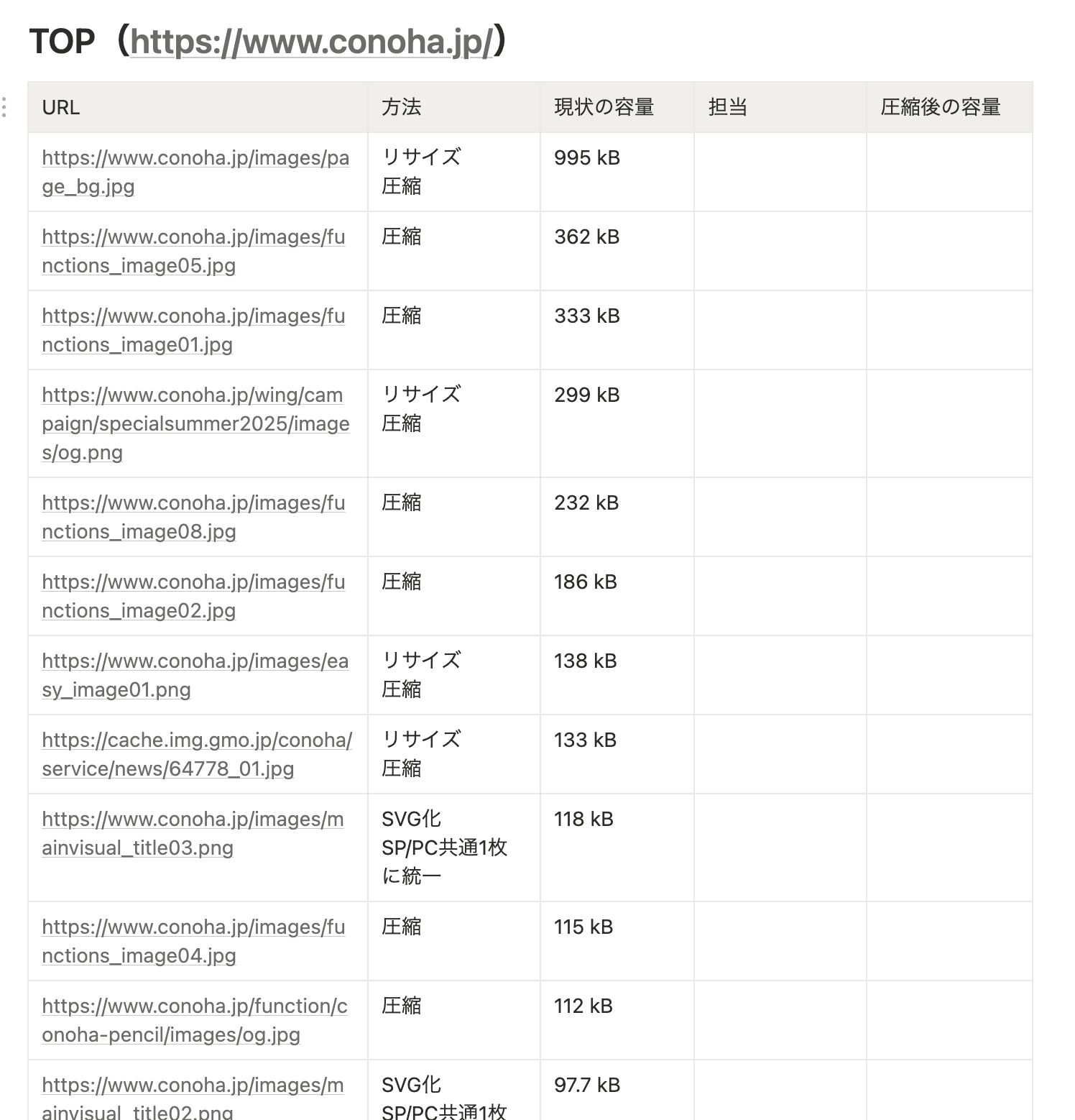Open the www.conoha.jp link in the heading
Viewport: 1075px width, 1120px height.
click(312, 42)
